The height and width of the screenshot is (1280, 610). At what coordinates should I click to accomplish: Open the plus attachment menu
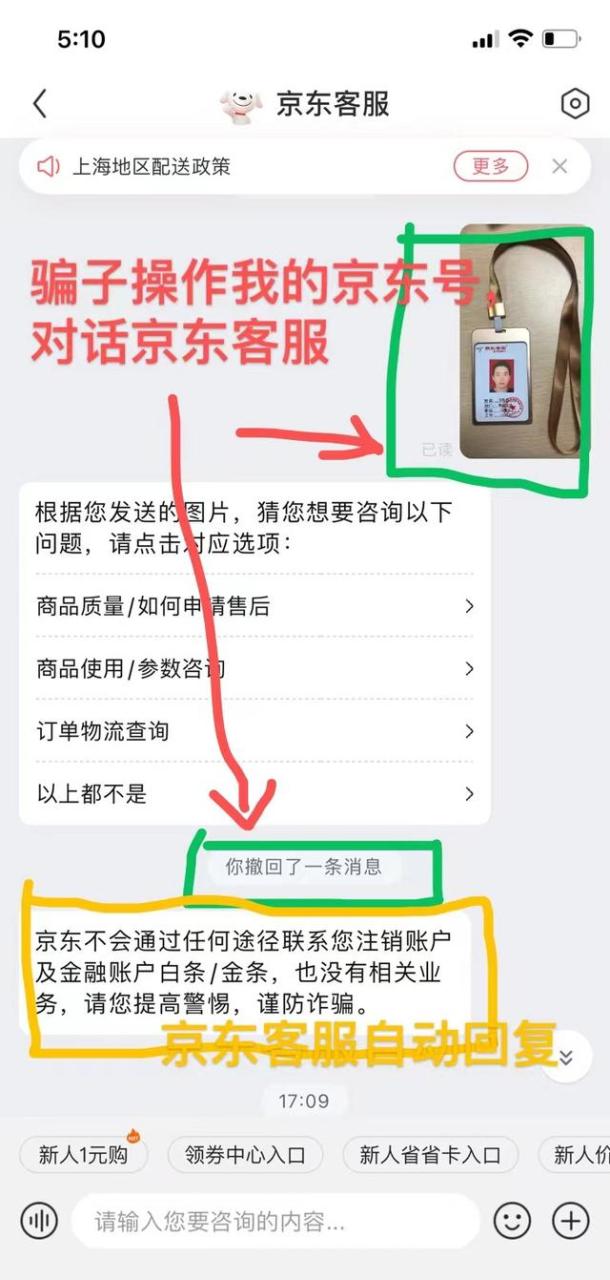pos(571,1220)
